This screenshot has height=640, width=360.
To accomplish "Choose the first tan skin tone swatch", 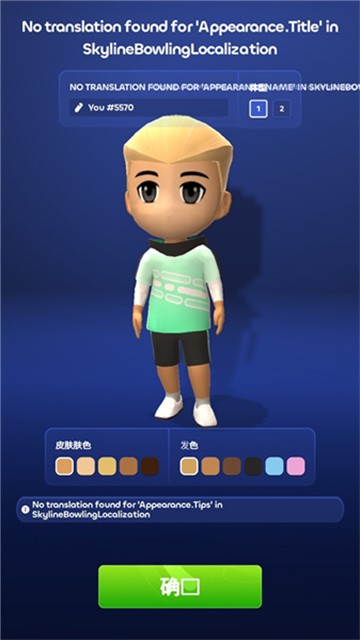I will point(64,466).
